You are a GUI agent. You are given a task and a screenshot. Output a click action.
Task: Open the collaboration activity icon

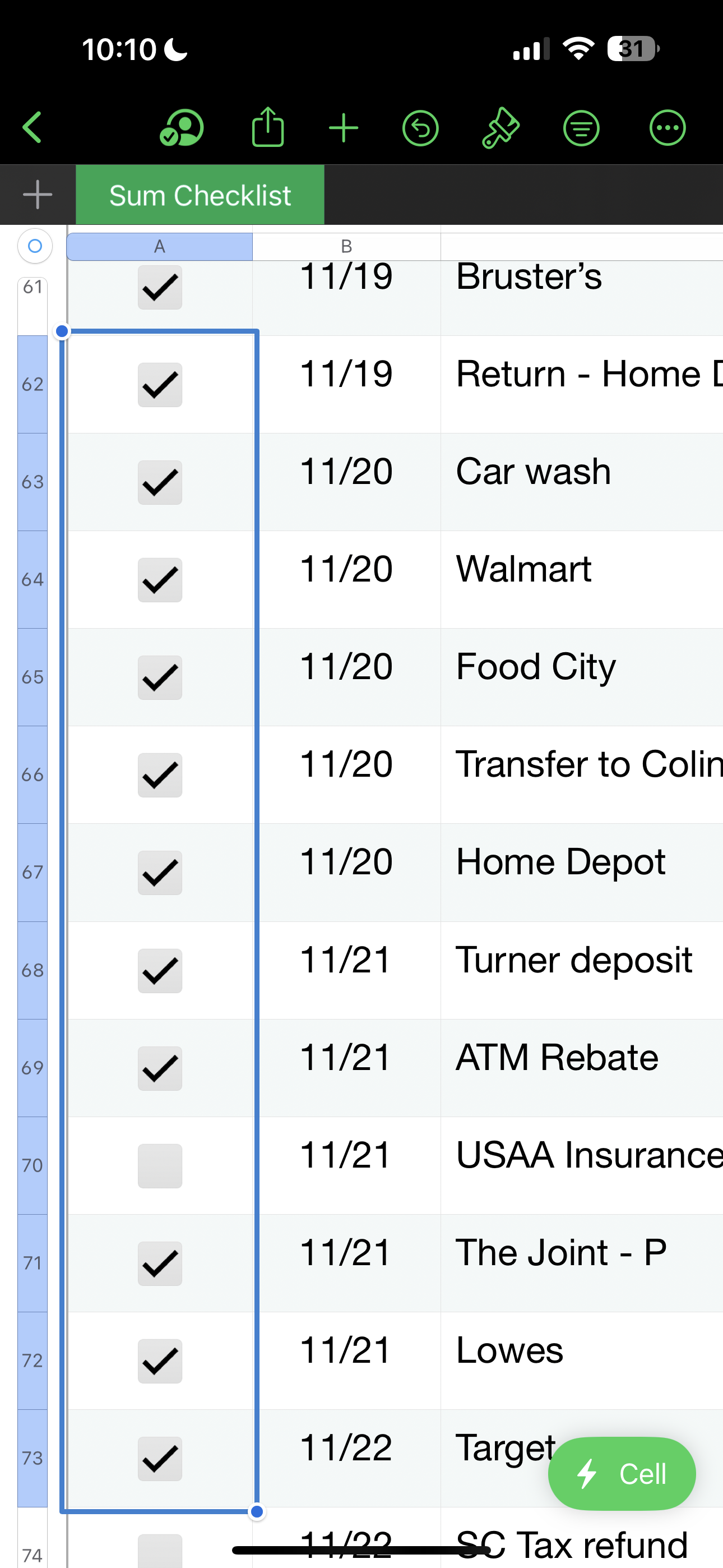[x=180, y=128]
